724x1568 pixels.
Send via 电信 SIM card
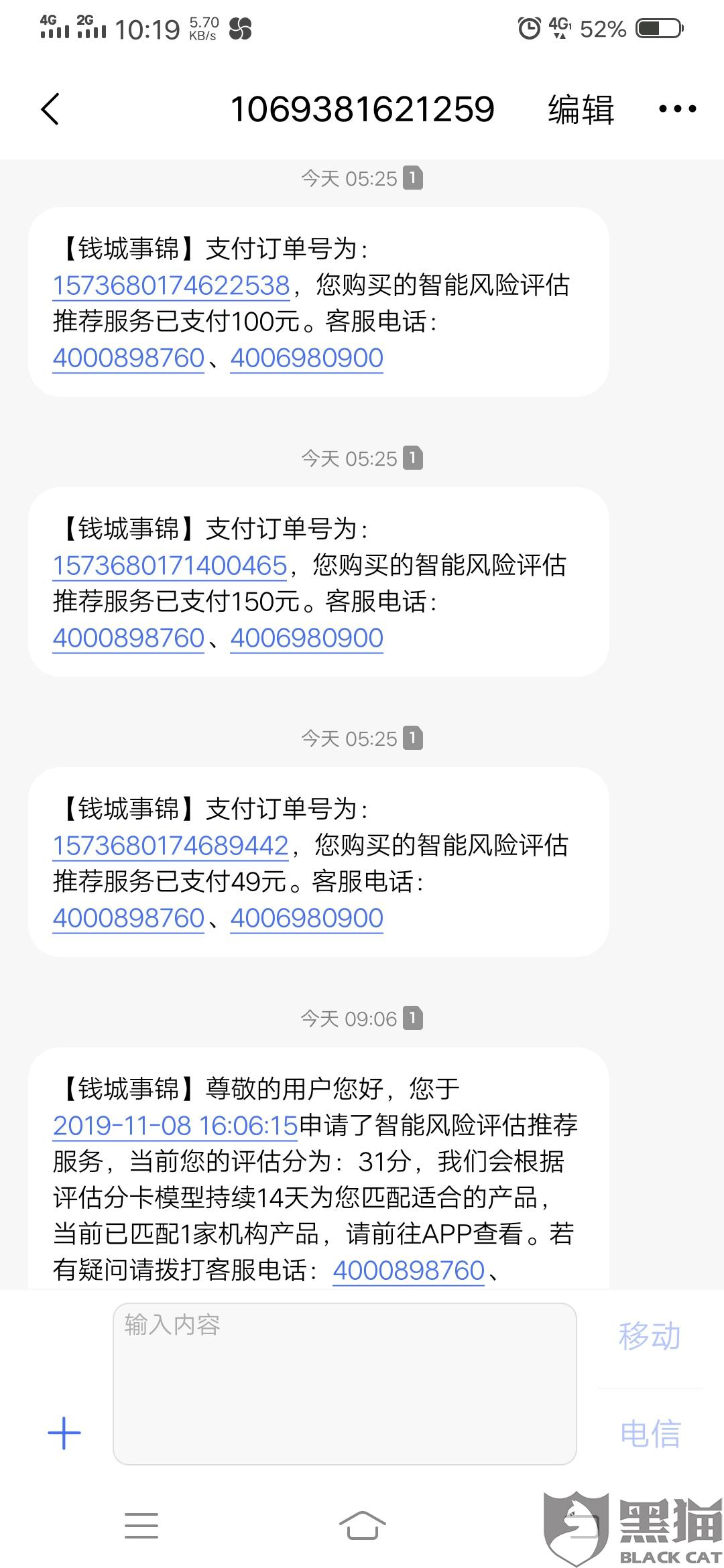650,1434
